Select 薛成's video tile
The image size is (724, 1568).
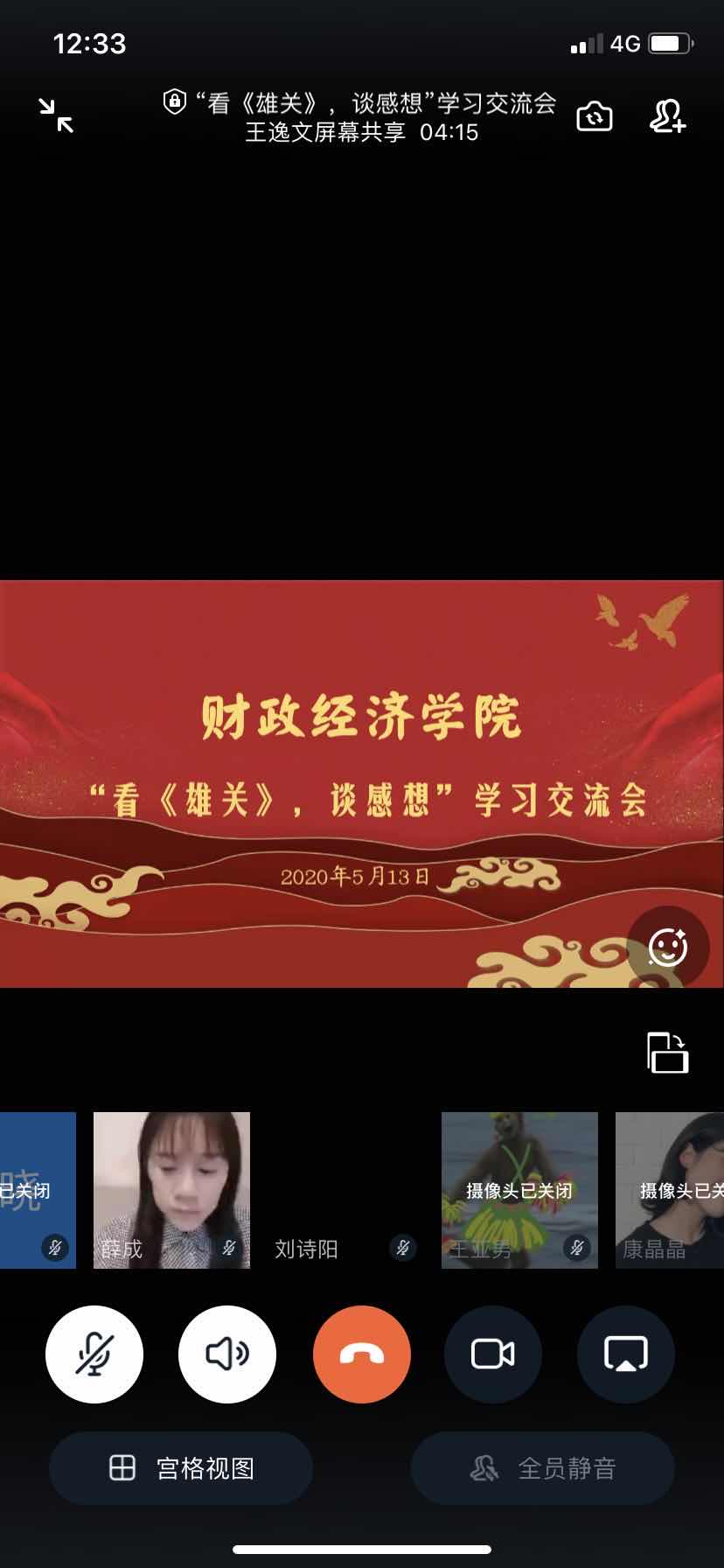coord(171,1190)
